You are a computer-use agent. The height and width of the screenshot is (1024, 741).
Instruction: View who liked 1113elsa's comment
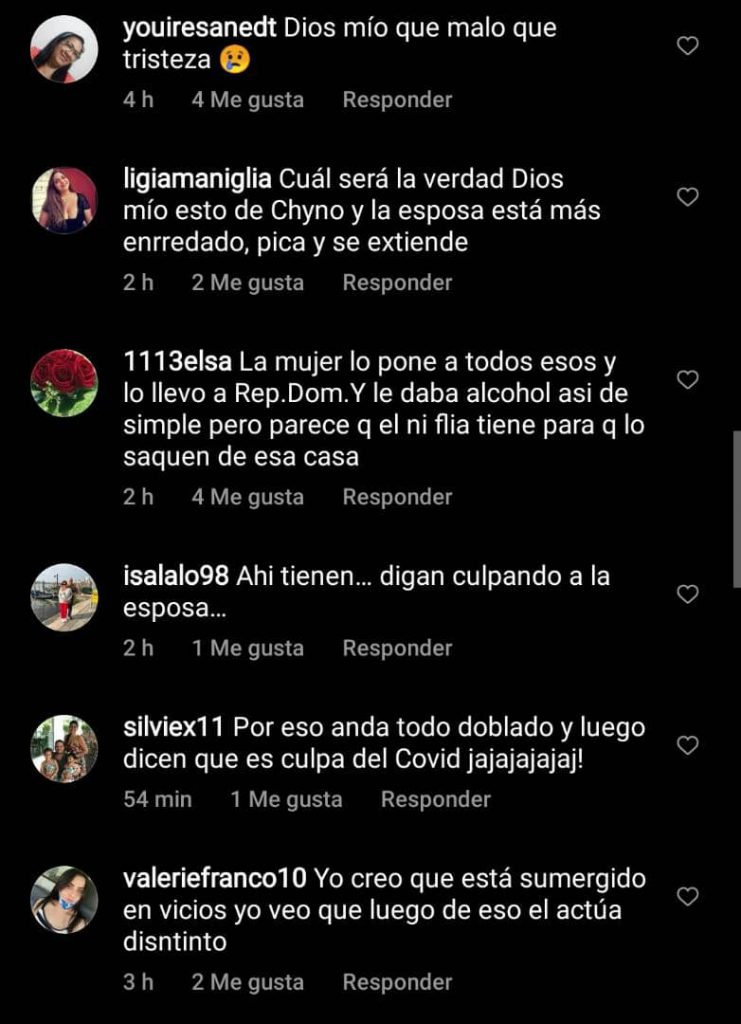tap(247, 497)
